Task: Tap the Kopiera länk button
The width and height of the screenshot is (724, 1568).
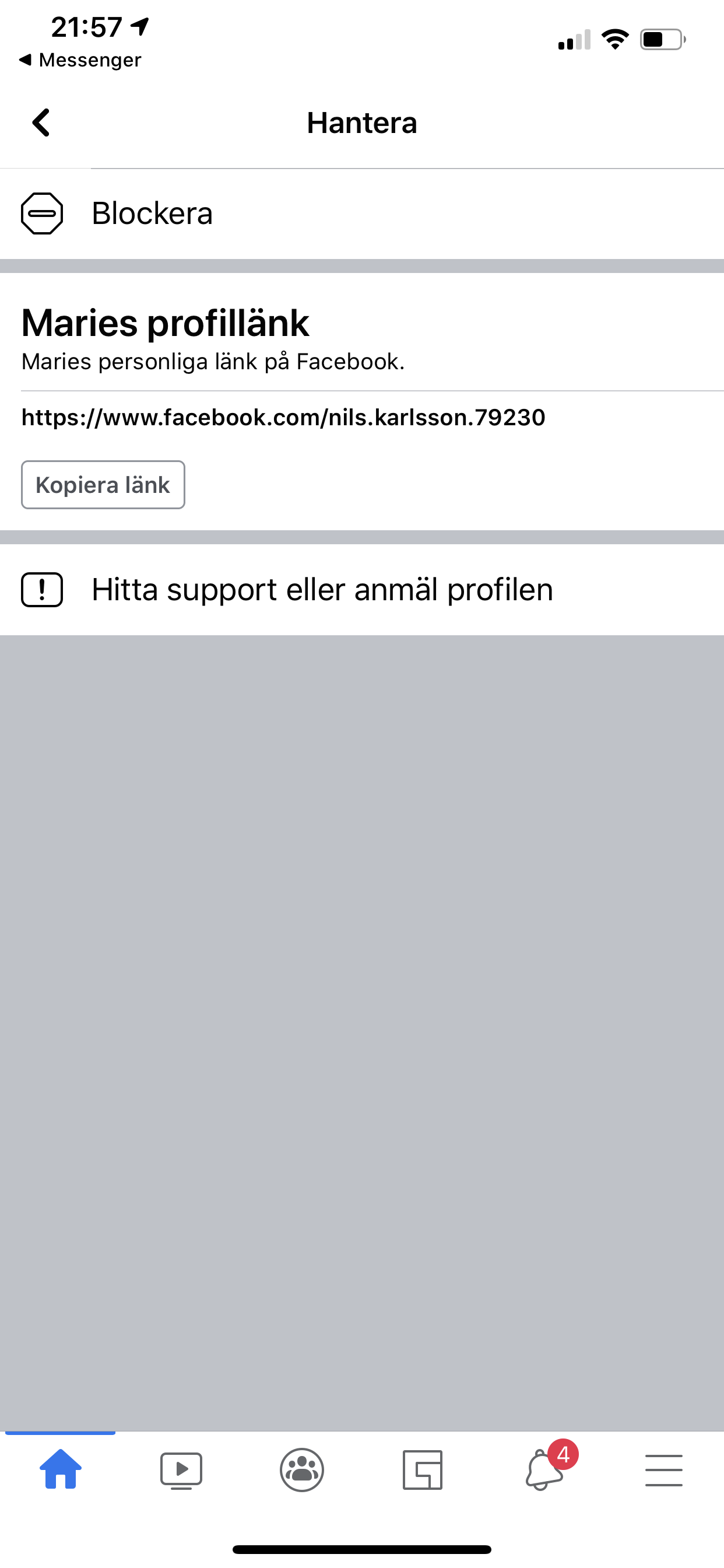Action: coord(103,485)
